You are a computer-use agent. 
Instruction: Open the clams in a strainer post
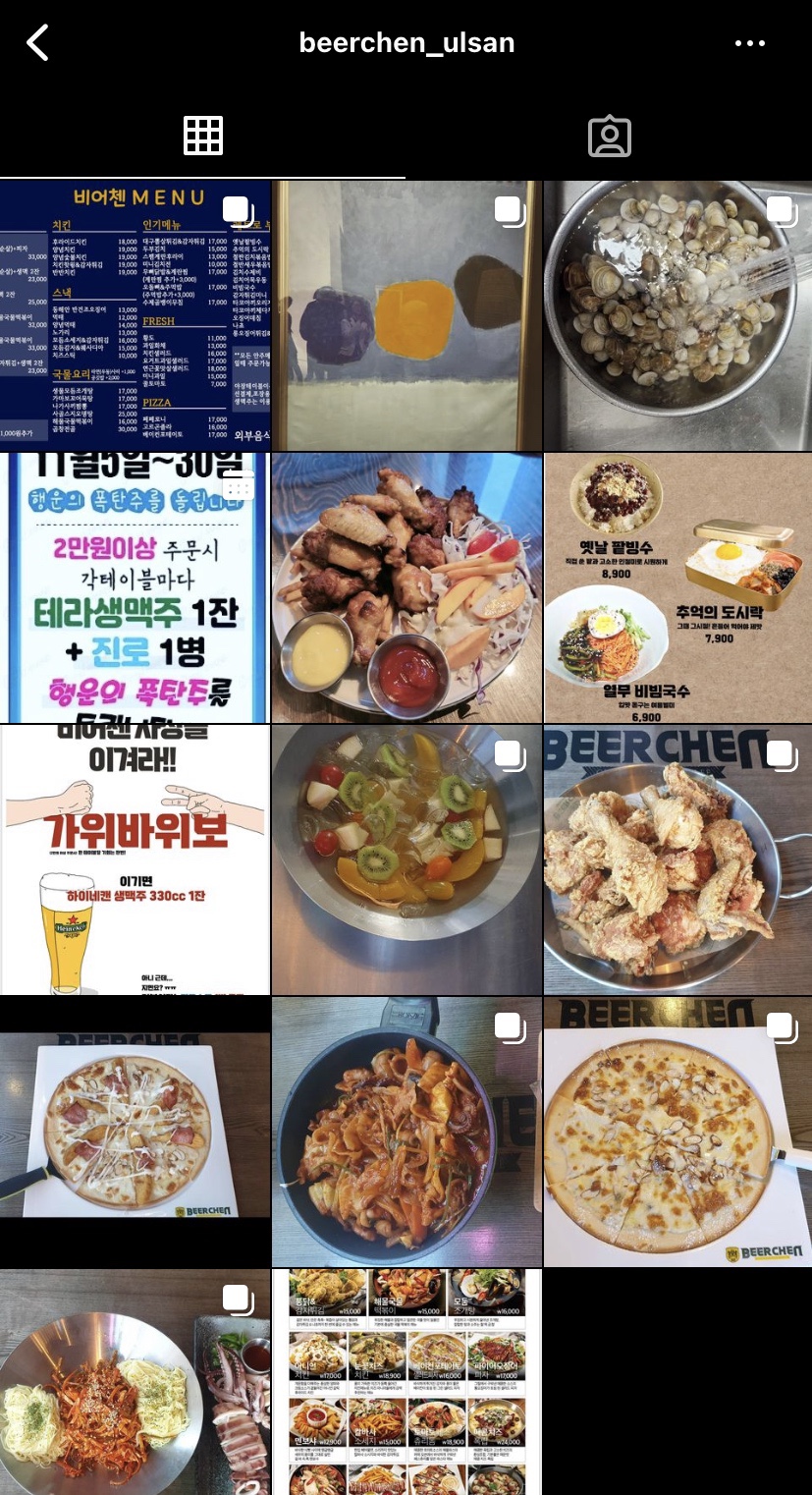coord(677,315)
